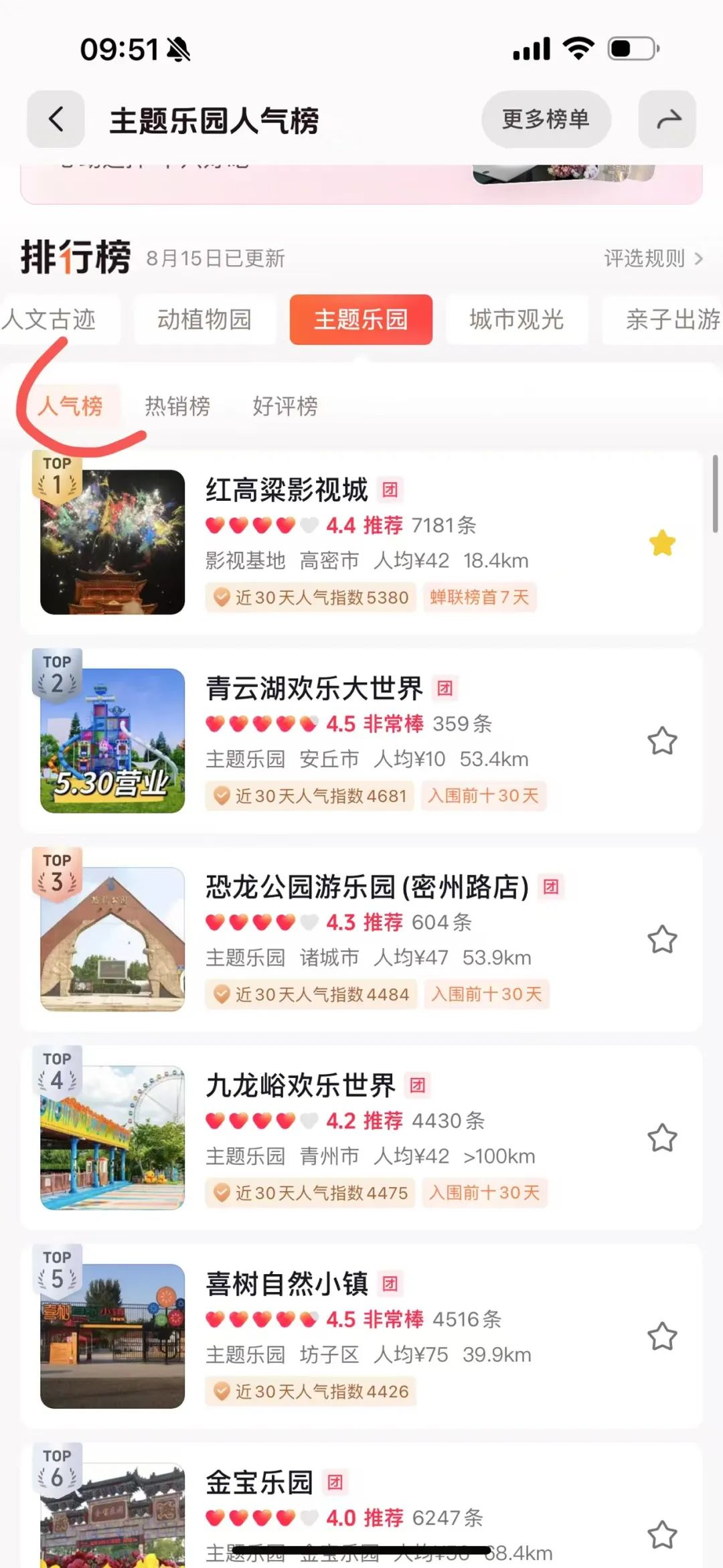Tap the 团 badge beside 九龙峪欢乐世界
This screenshot has width=723, height=1568.
pyautogui.click(x=418, y=1086)
